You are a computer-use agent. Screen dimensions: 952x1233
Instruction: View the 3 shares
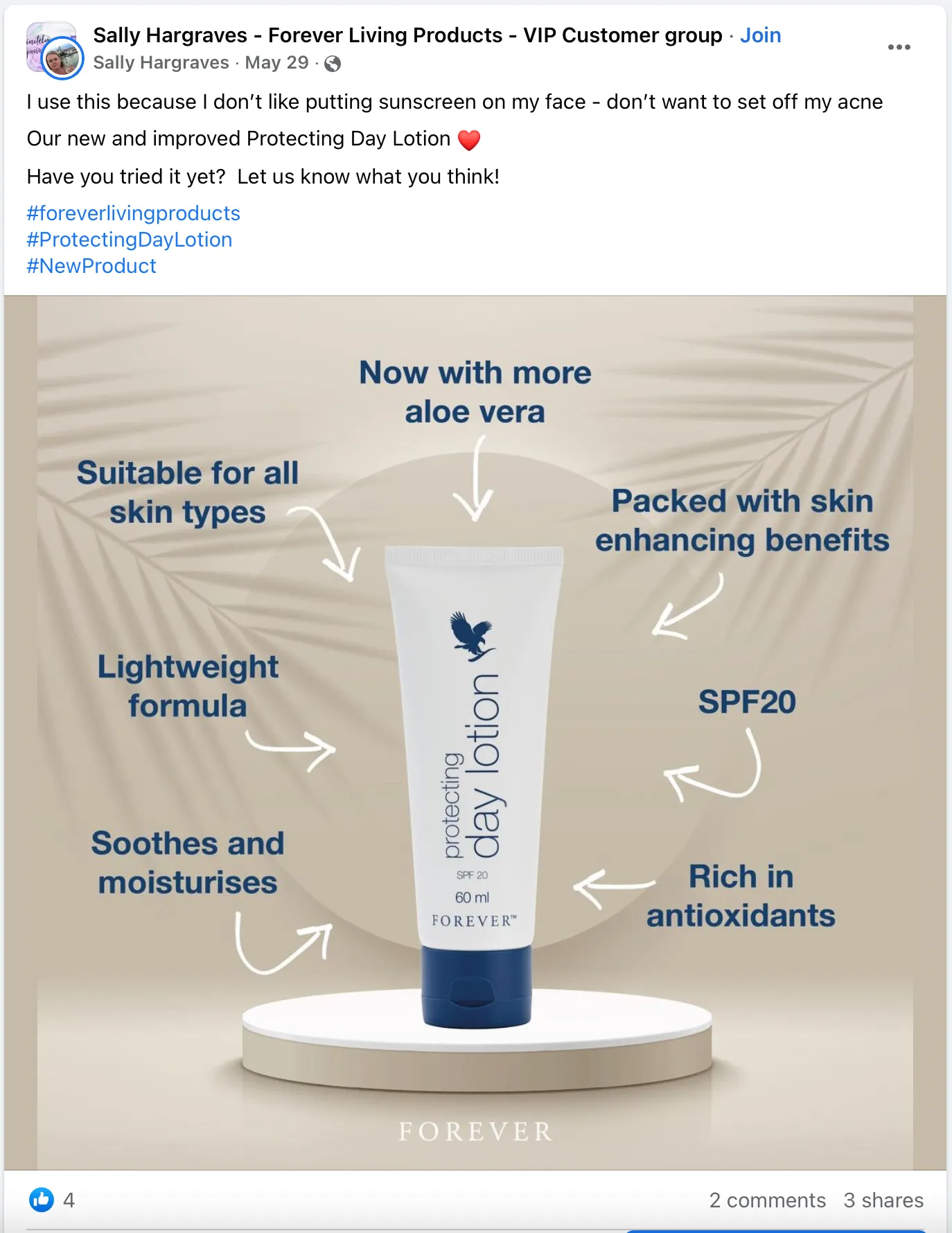tap(883, 1200)
